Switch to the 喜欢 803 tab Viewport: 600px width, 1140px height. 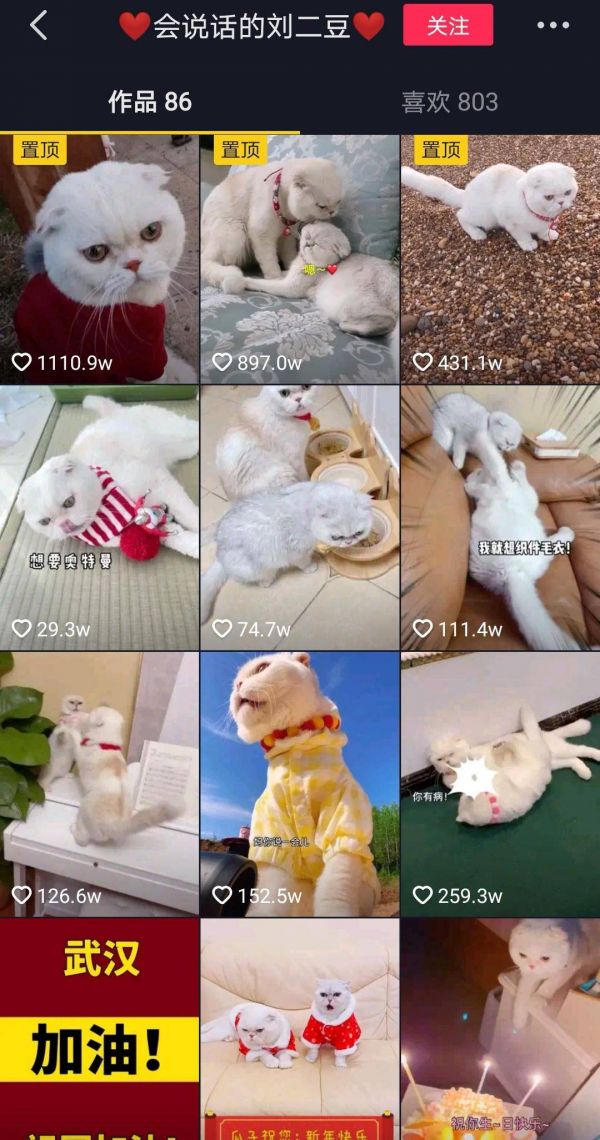click(x=449, y=102)
